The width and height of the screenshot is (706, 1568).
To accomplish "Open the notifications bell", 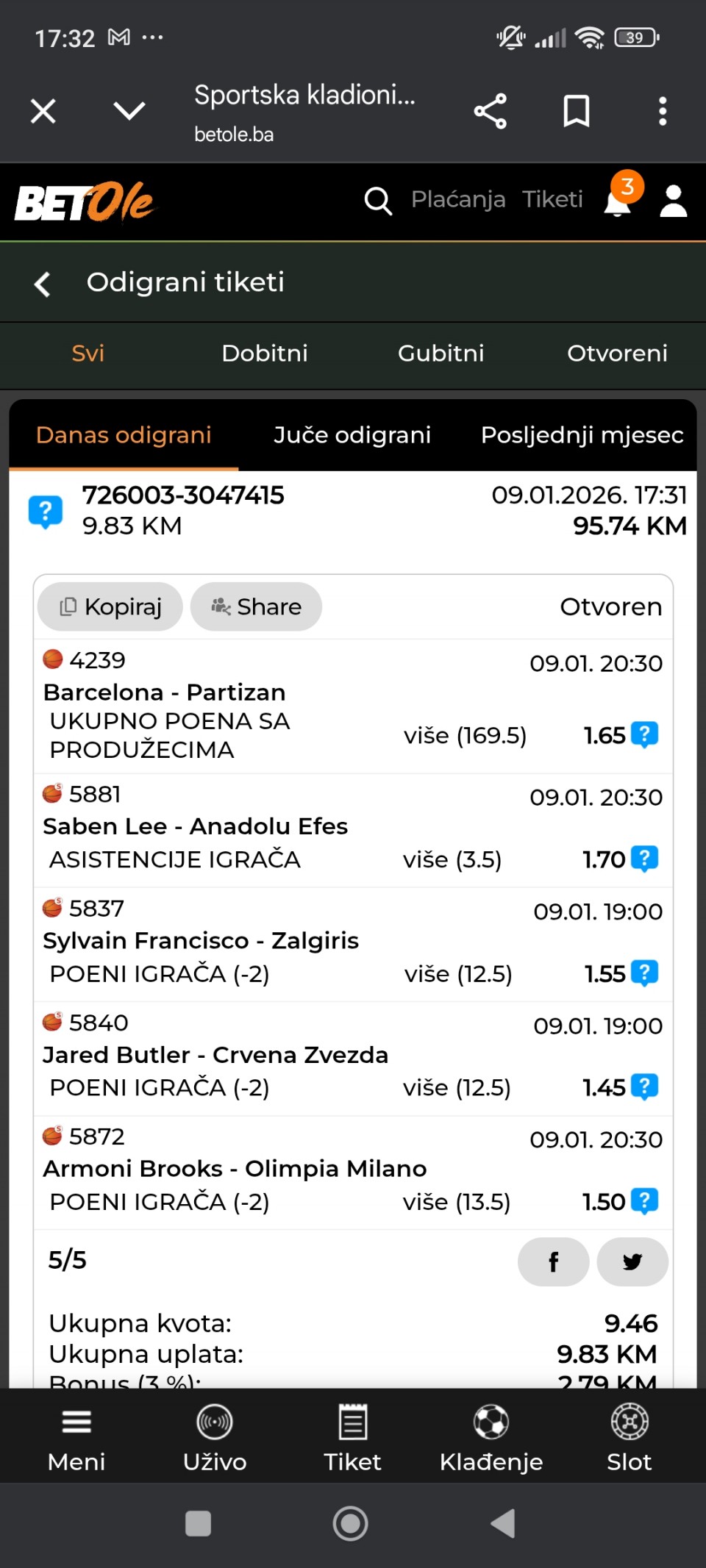I will click(618, 200).
